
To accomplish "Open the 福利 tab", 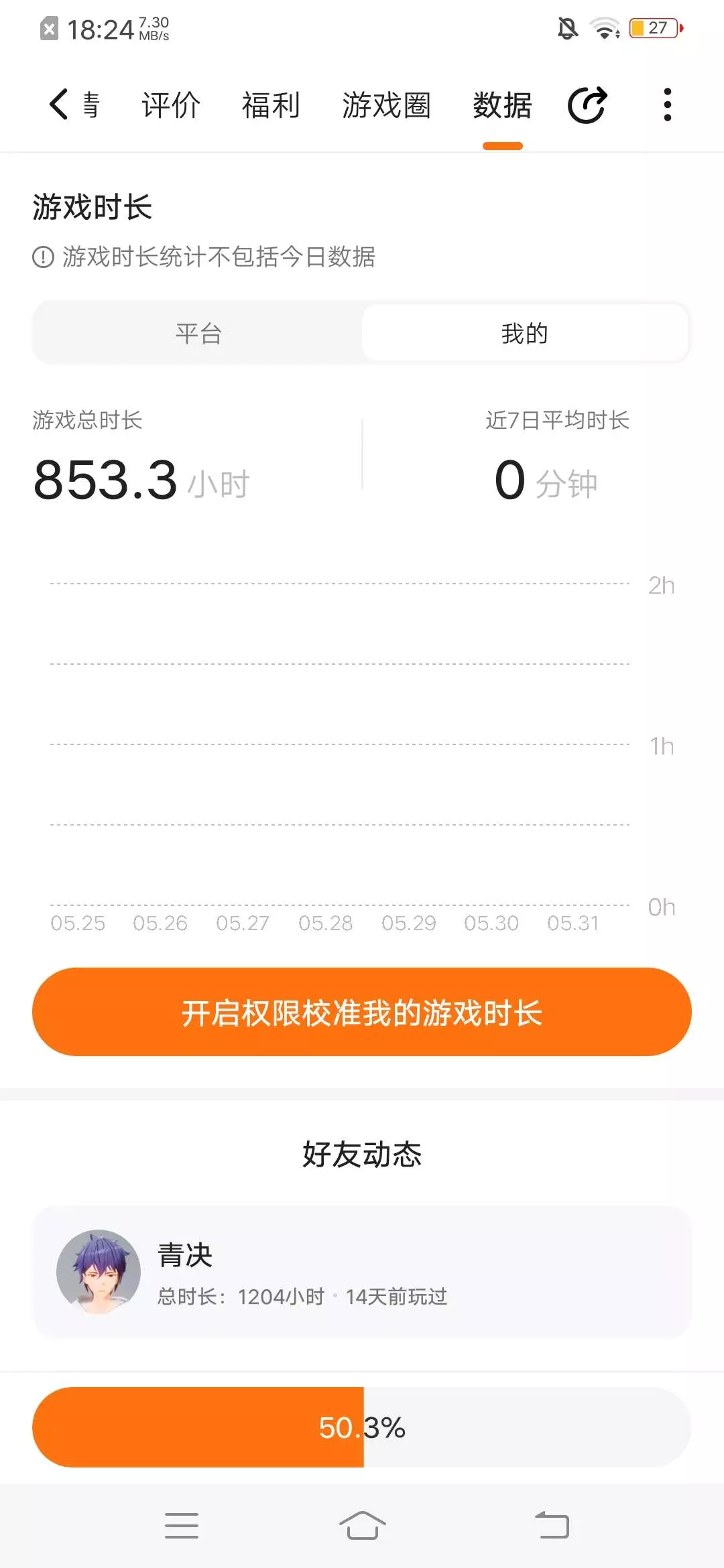I will click(x=271, y=106).
